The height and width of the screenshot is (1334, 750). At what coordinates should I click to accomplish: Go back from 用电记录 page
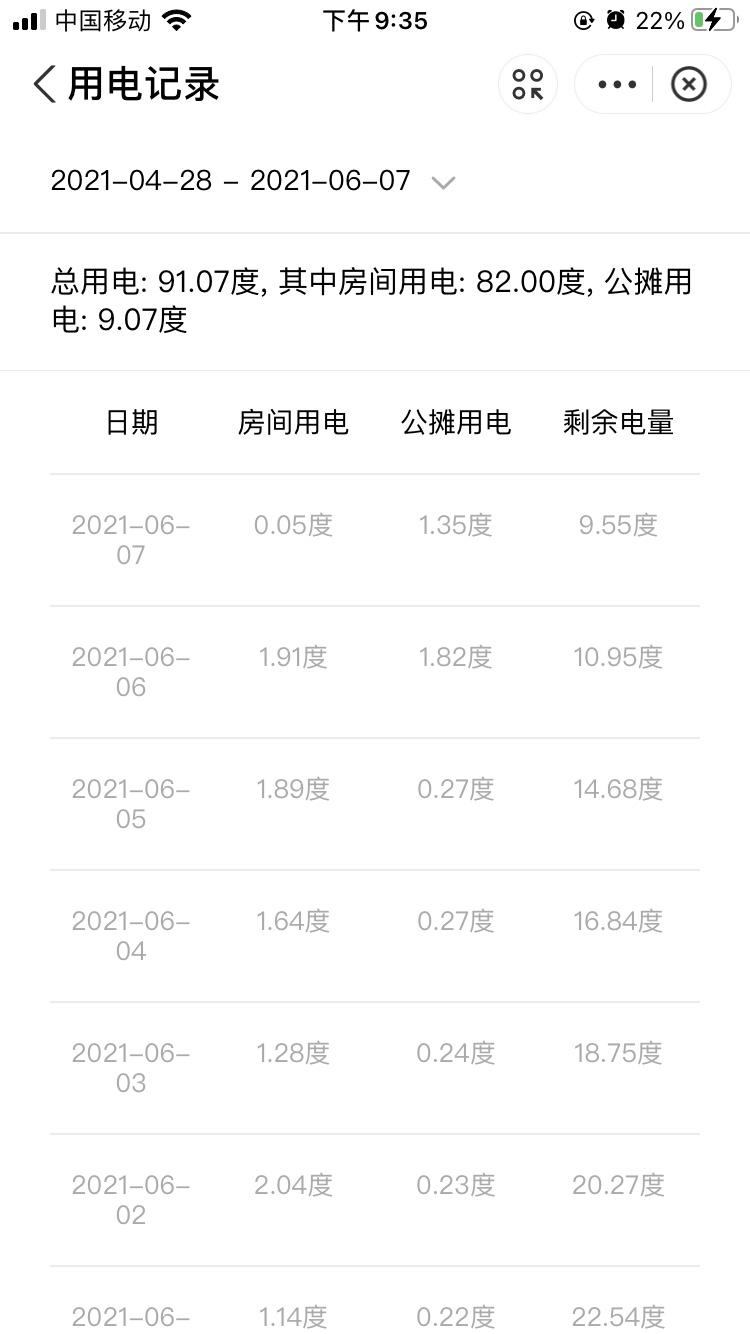(x=44, y=85)
